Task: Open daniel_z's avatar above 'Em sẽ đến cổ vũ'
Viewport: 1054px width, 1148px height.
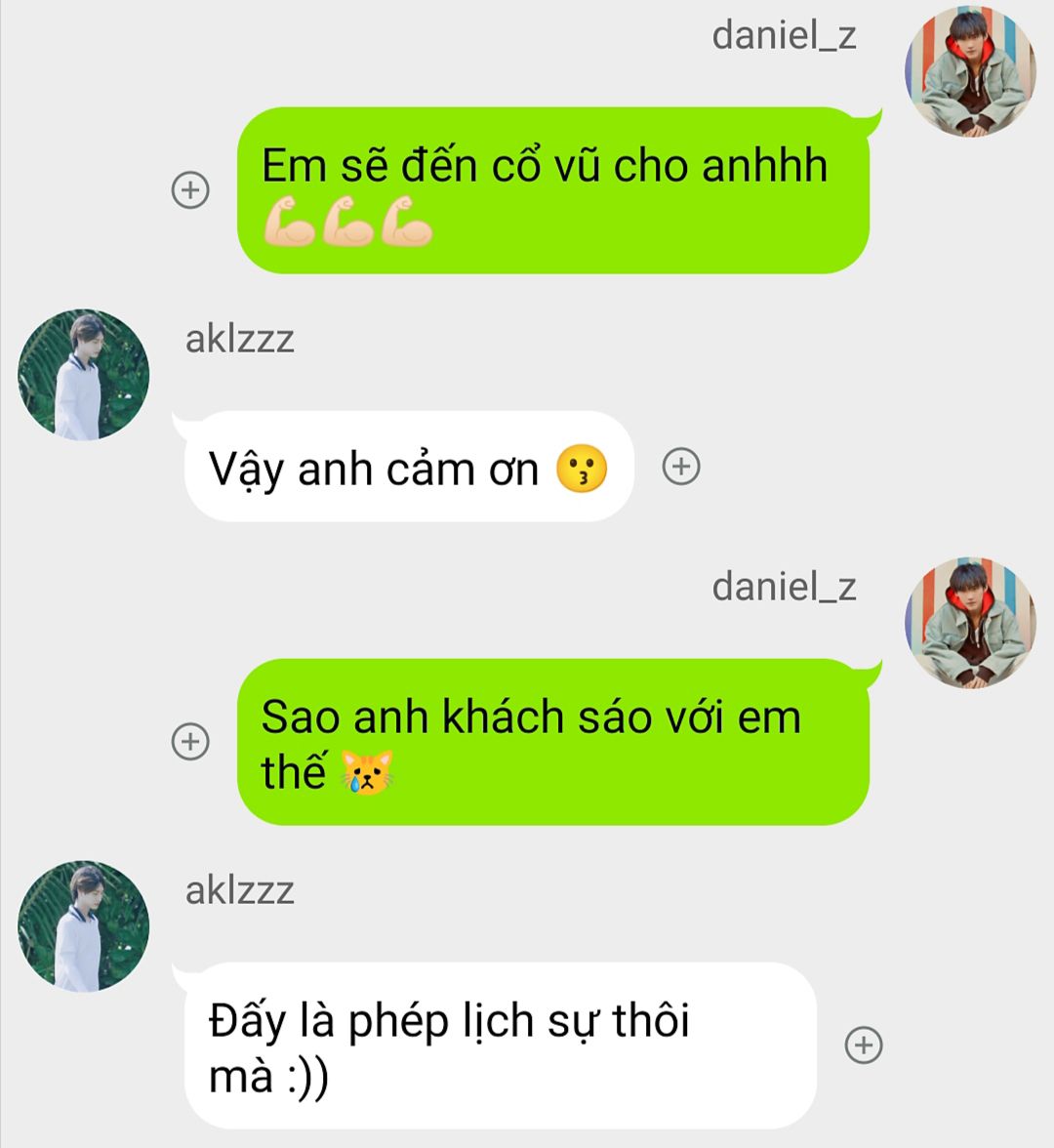Action: pyautogui.click(x=969, y=71)
